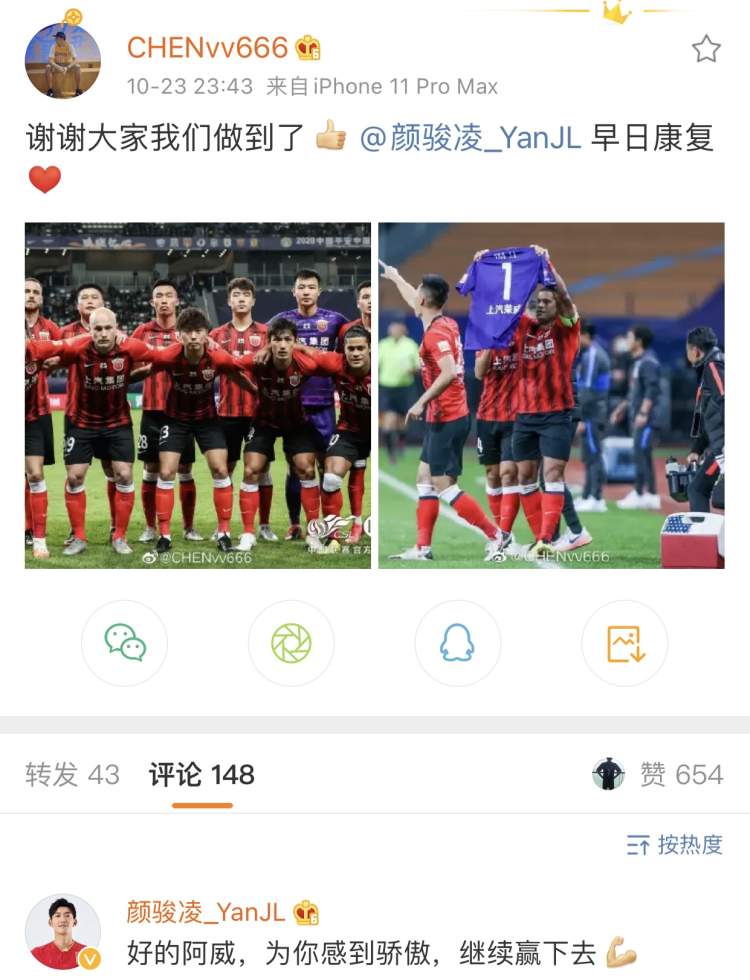View the team lineup photo
The image size is (750, 980).
[198, 395]
